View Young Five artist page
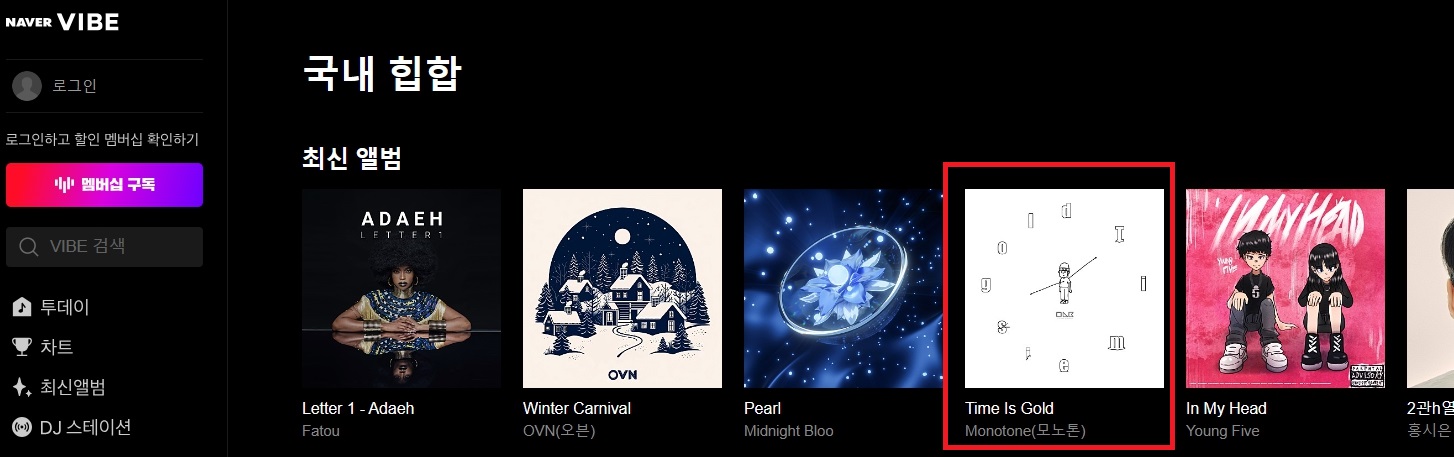Viewport: 1454px width, 457px height. click(1222, 431)
